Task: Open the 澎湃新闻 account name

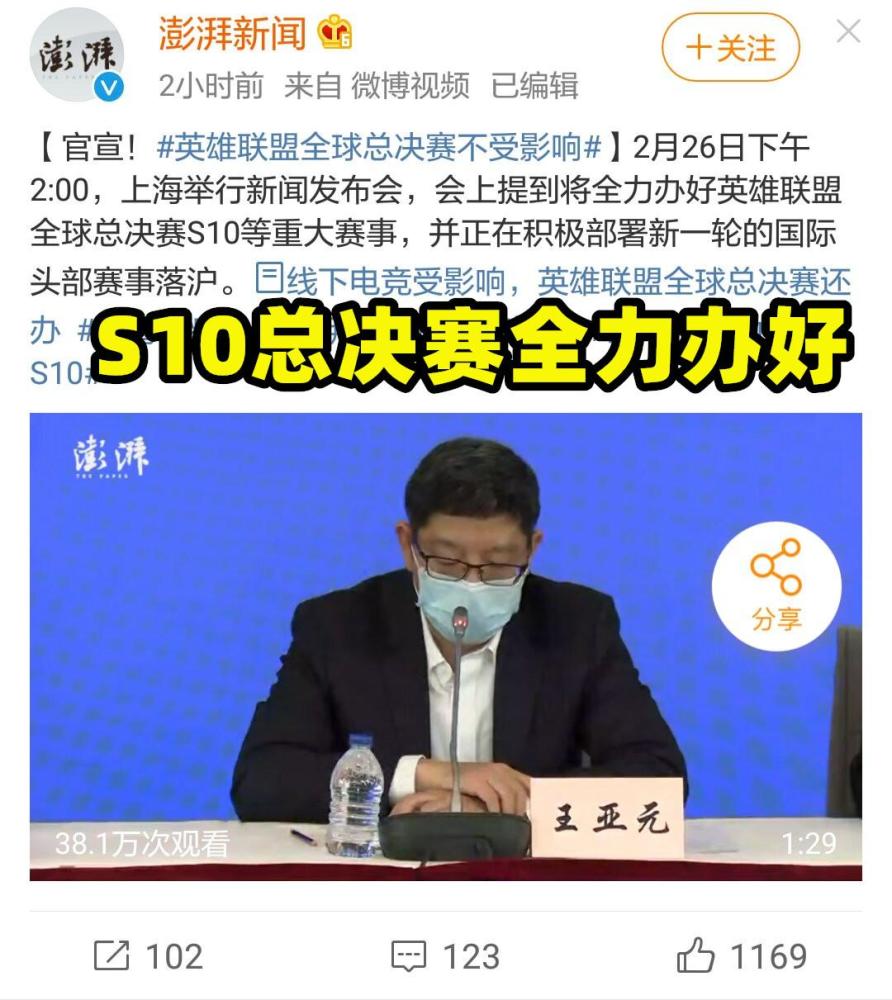Action: tap(232, 34)
